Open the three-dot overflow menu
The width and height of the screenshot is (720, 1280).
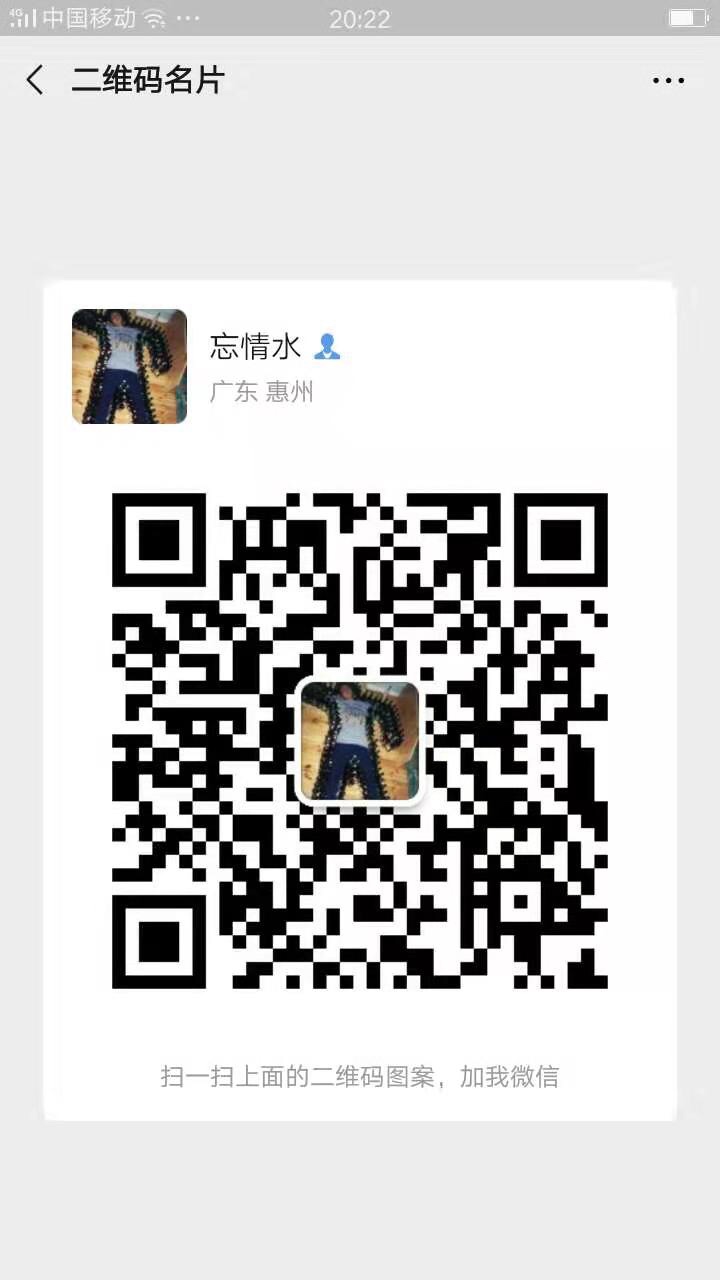(668, 80)
